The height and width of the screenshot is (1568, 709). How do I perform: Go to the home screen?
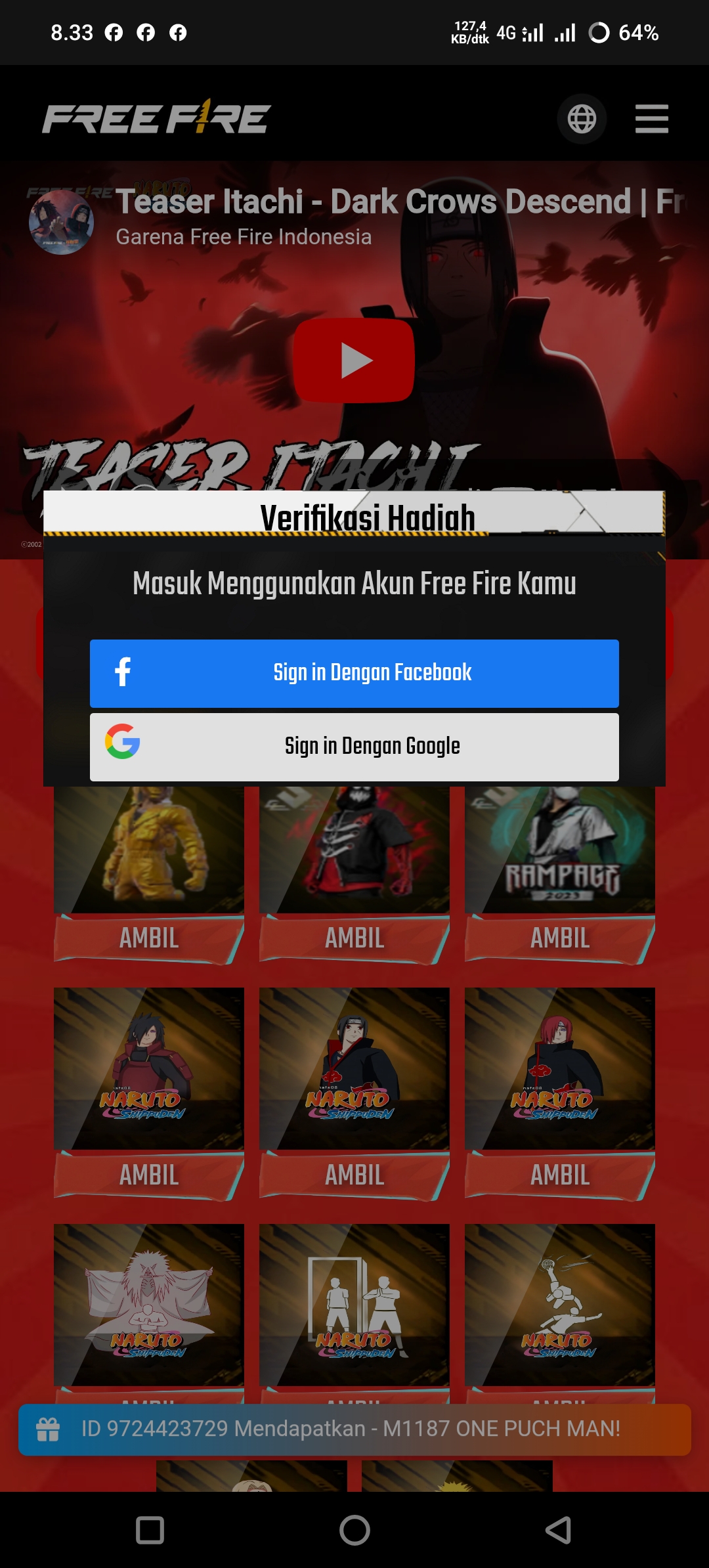(354, 1530)
